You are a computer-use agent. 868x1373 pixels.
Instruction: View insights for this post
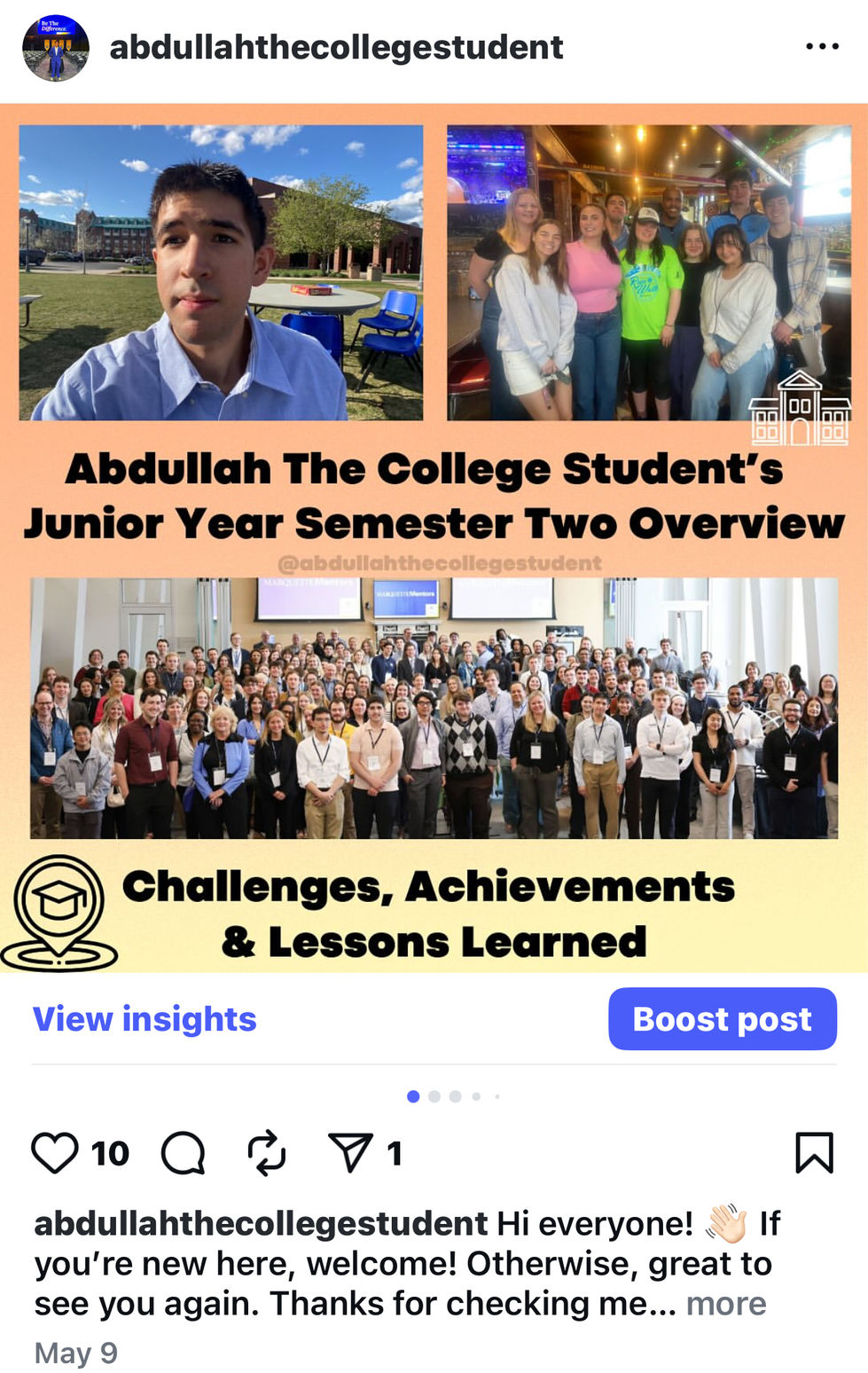[145, 1019]
